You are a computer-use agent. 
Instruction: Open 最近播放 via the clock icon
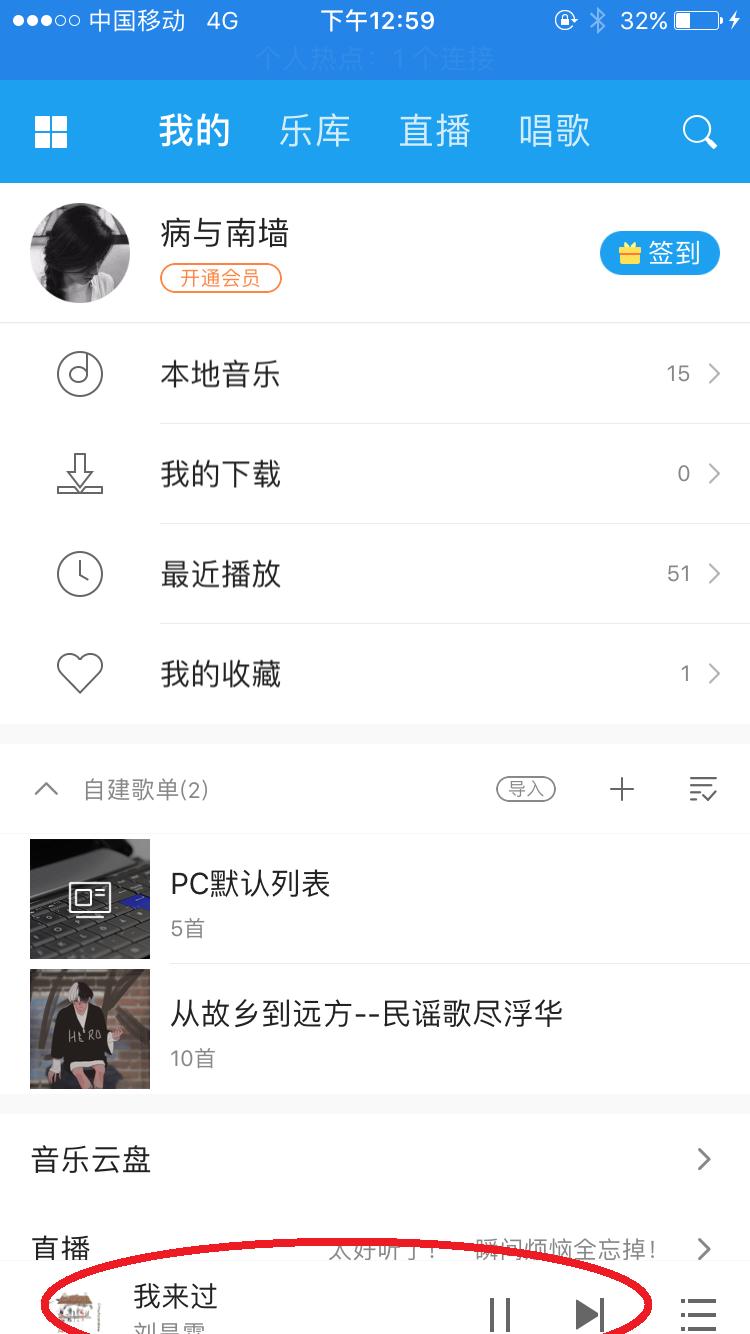pyautogui.click(x=80, y=573)
